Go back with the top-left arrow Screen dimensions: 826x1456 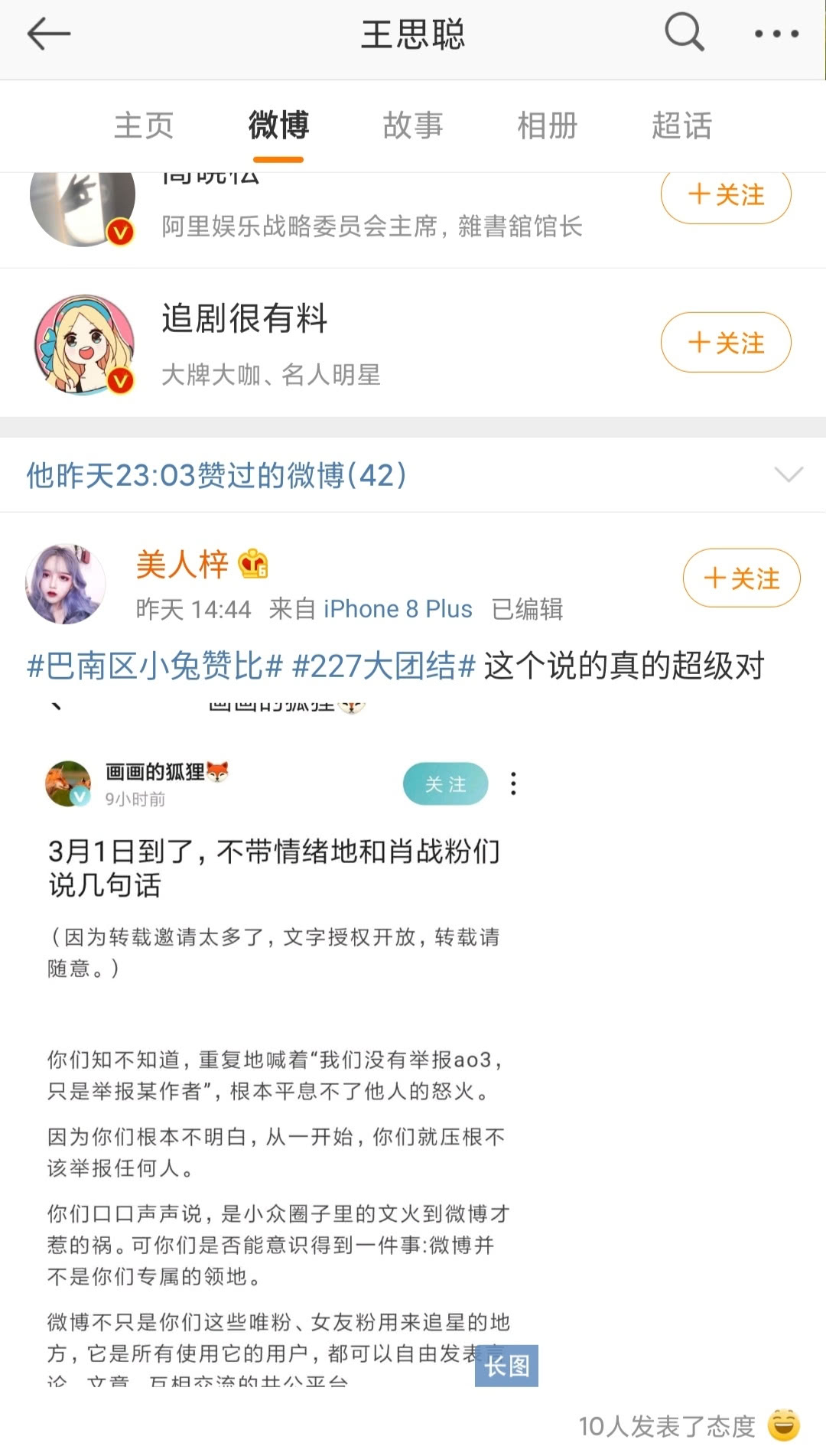pyautogui.click(x=48, y=34)
